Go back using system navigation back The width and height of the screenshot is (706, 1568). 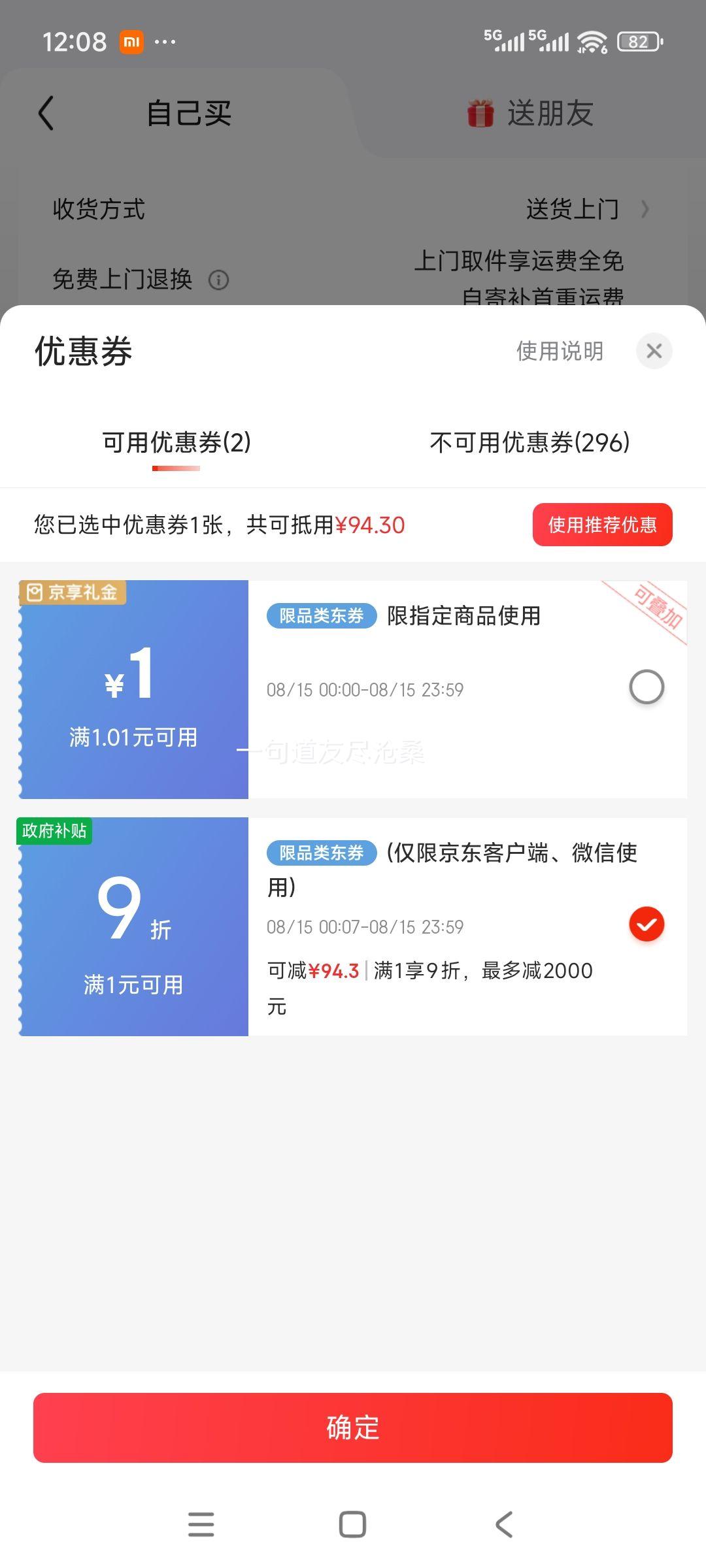pyautogui.click(x=504, y=1524)
